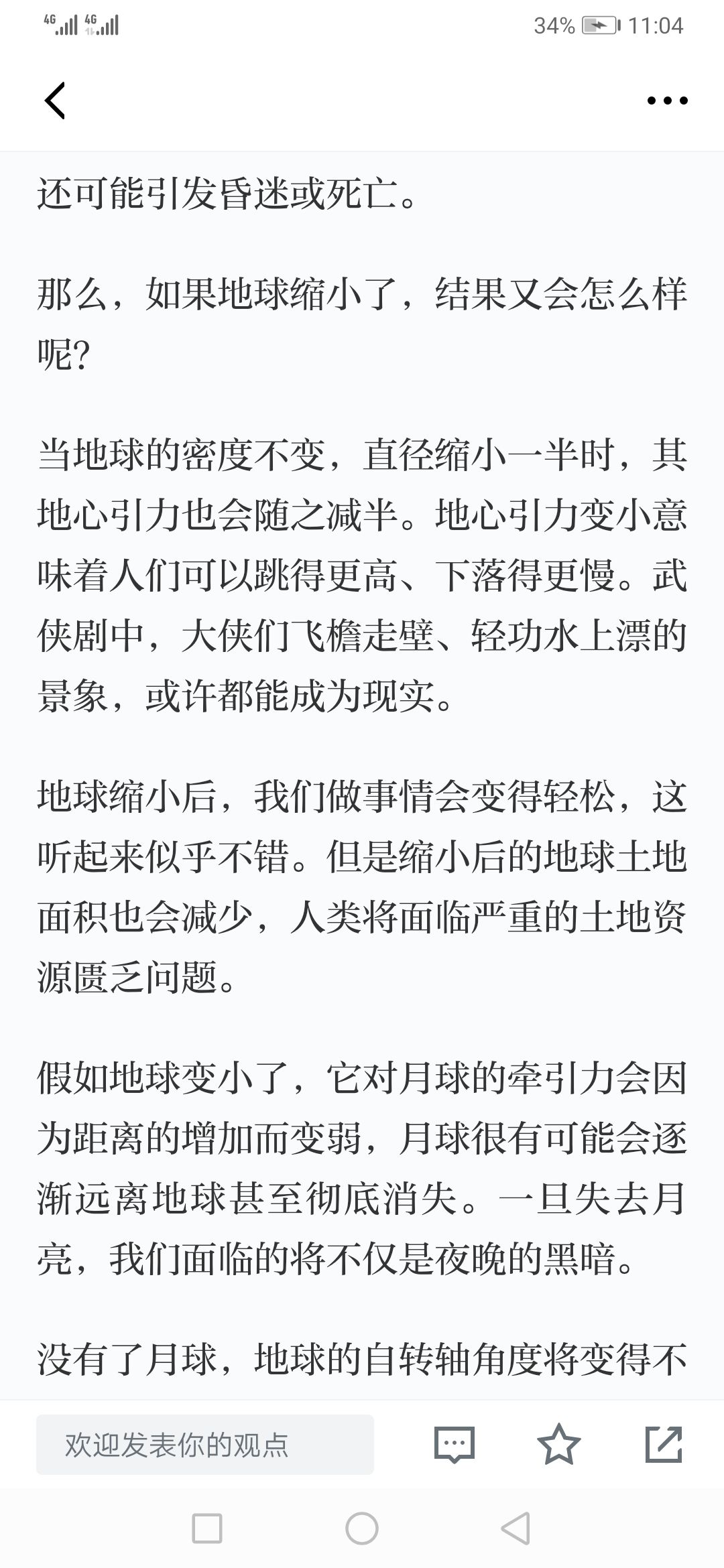The height and width of the screenshot is (1568, 724).
Task: Open recent apps from navigation bar
Action: [x=207, y=1528]
